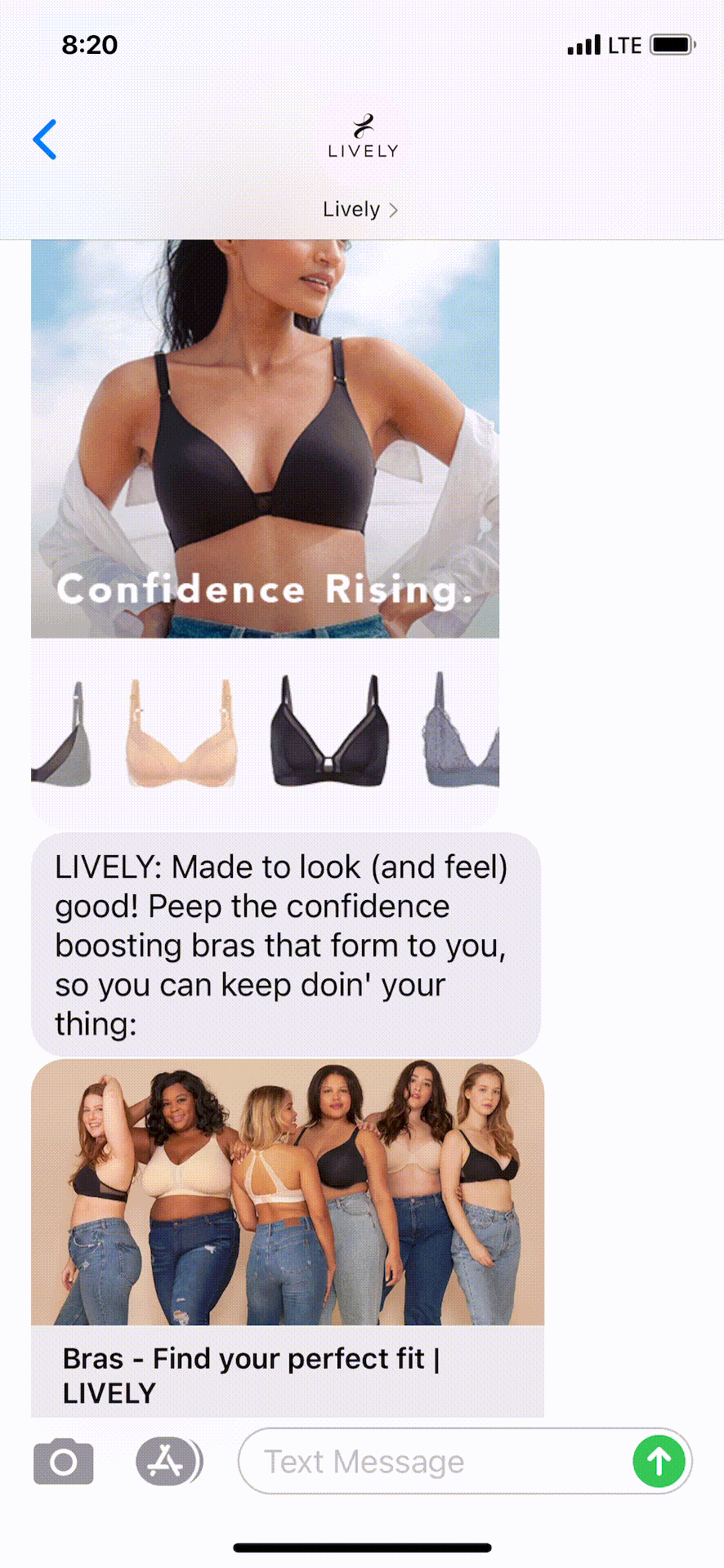Open the camera to attach a photo
The image size is (724, 1568).
point(64,1462)
